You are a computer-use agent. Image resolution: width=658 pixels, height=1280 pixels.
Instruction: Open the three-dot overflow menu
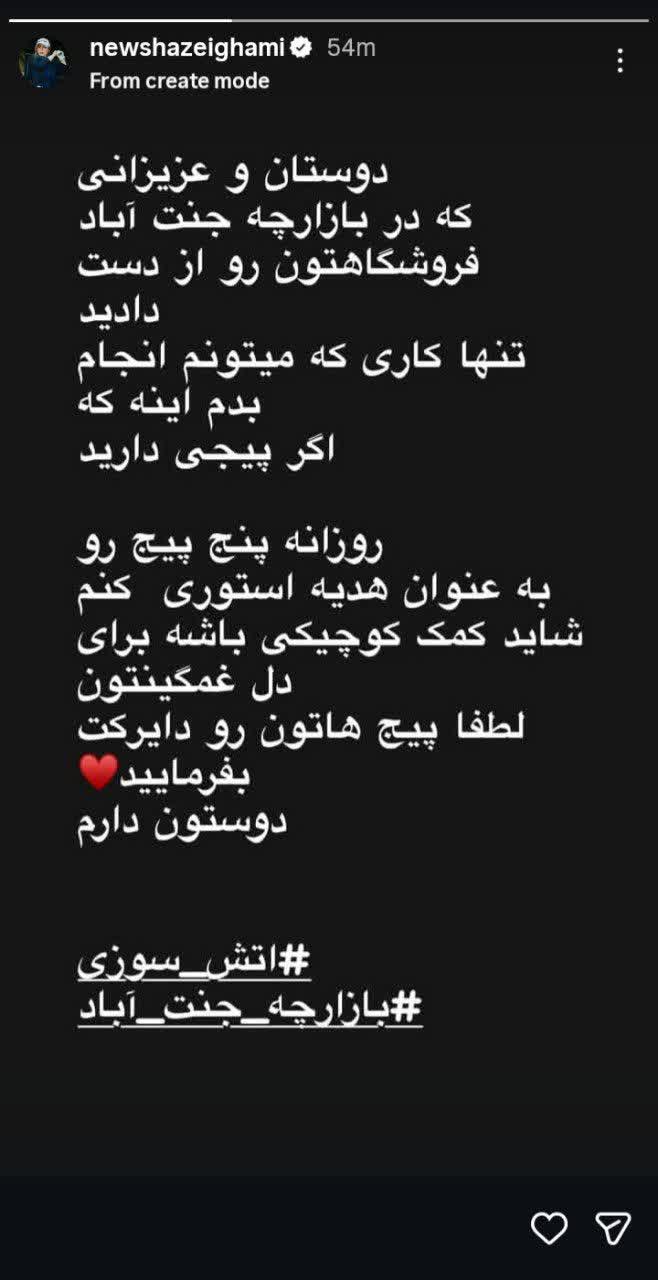tap(620, 61)
